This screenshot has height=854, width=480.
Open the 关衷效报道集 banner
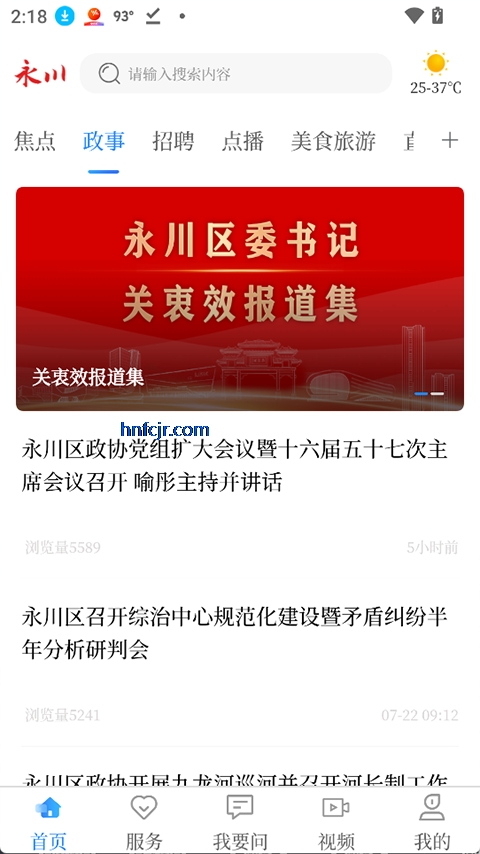240,298
